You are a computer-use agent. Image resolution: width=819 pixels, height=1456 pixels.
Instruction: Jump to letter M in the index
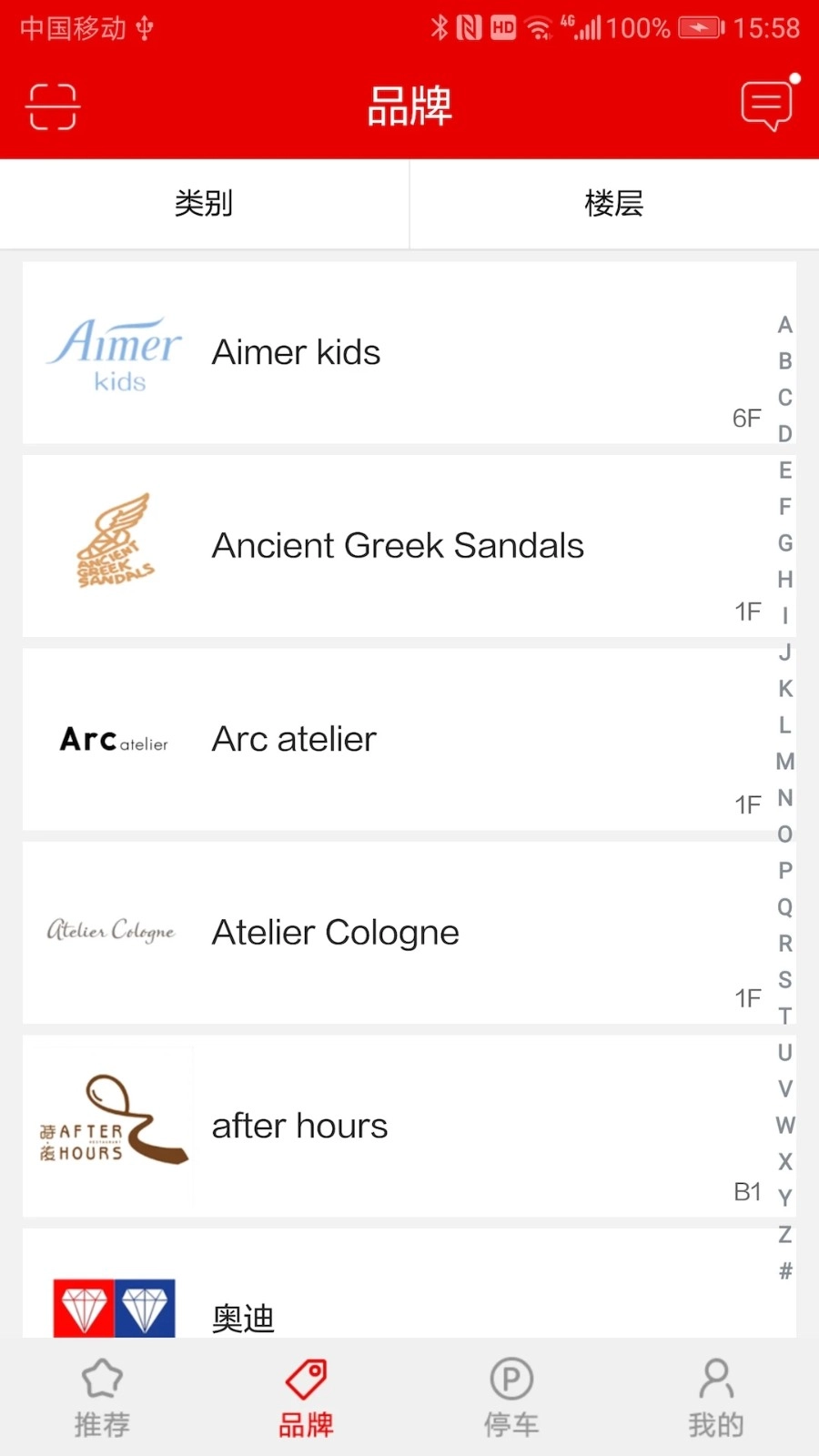(785, 762)
